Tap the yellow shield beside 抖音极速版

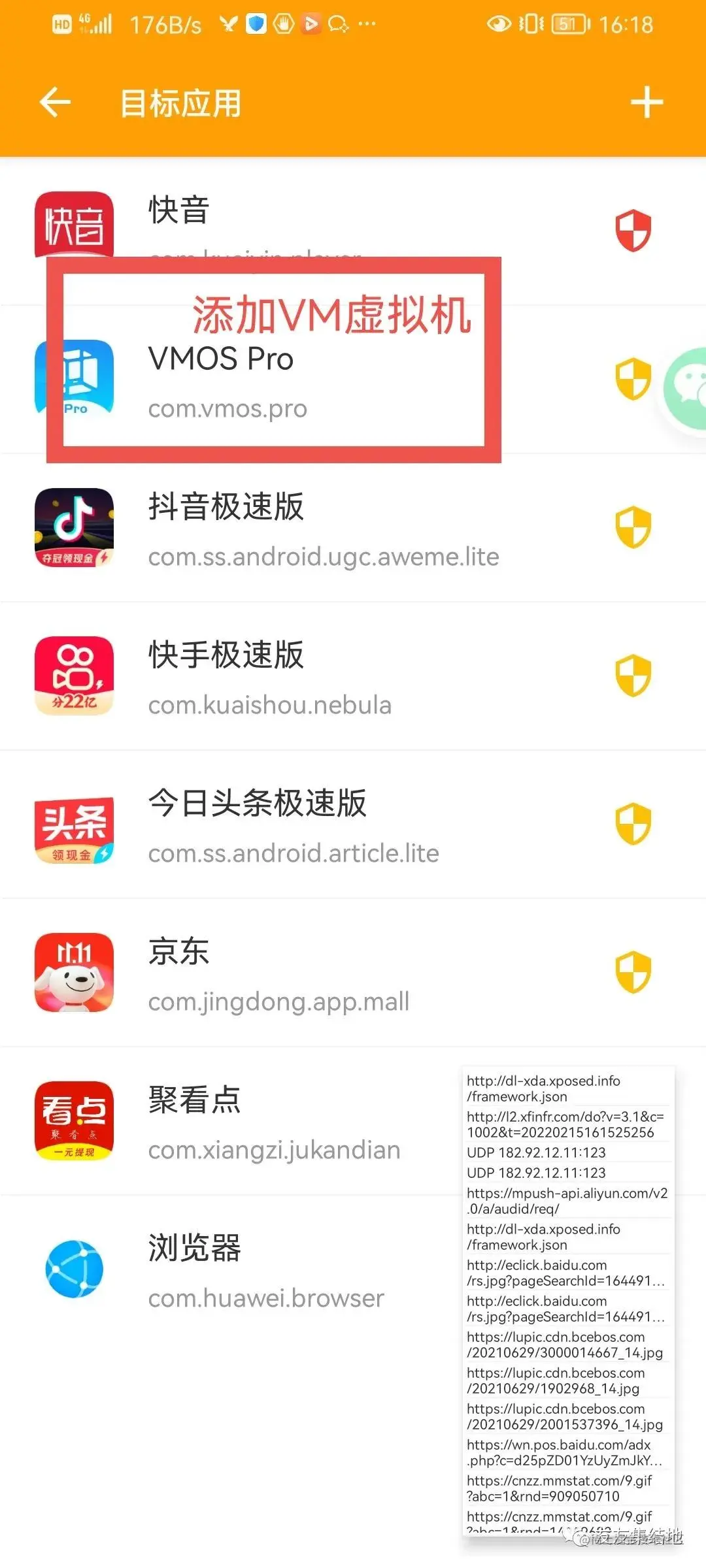coord(633,527)
